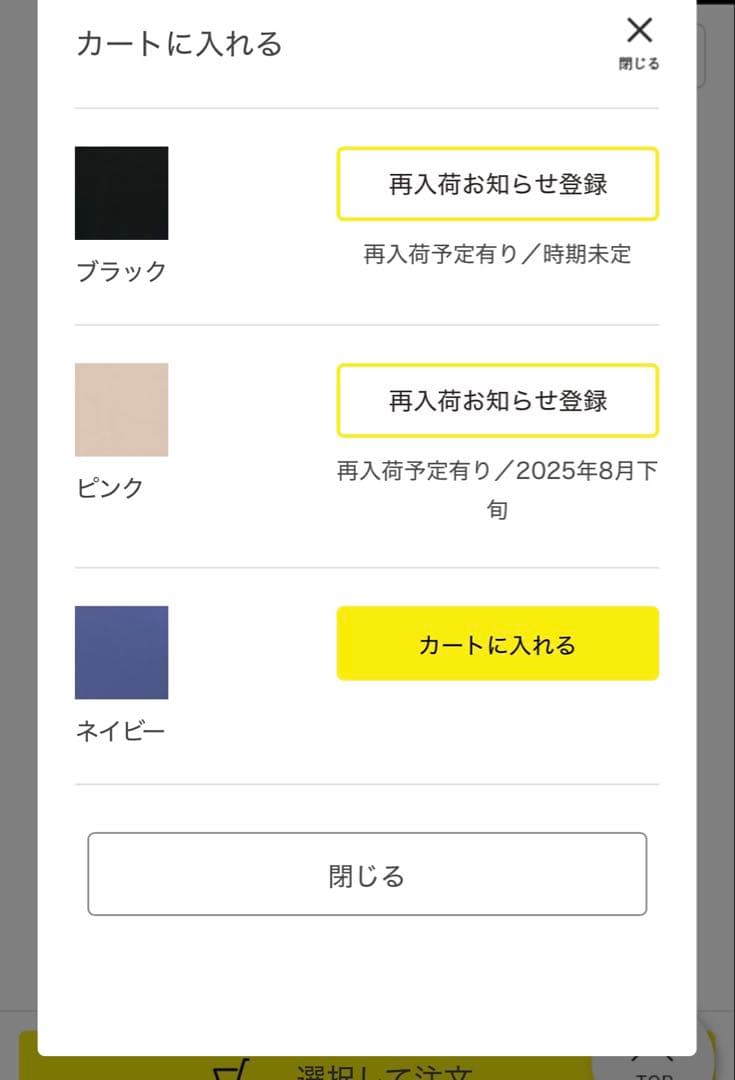Click the 再入荷予定有り／時期未定 status text
This screenshot has width=735, height=1080.
pos(497,255)
